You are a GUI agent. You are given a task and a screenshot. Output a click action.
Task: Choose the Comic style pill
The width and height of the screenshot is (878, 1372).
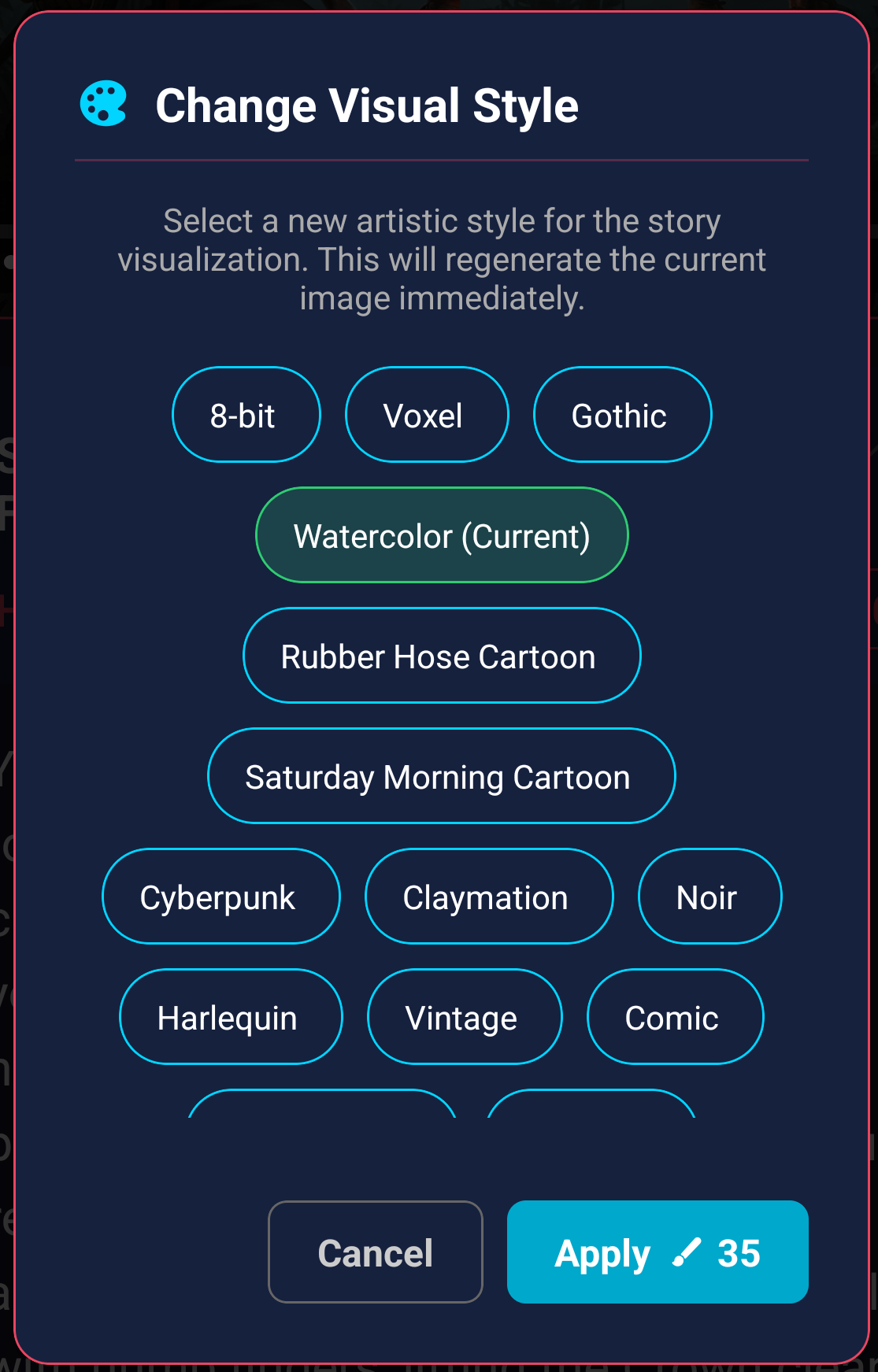pyautogui.click(x=674, y=1016)
